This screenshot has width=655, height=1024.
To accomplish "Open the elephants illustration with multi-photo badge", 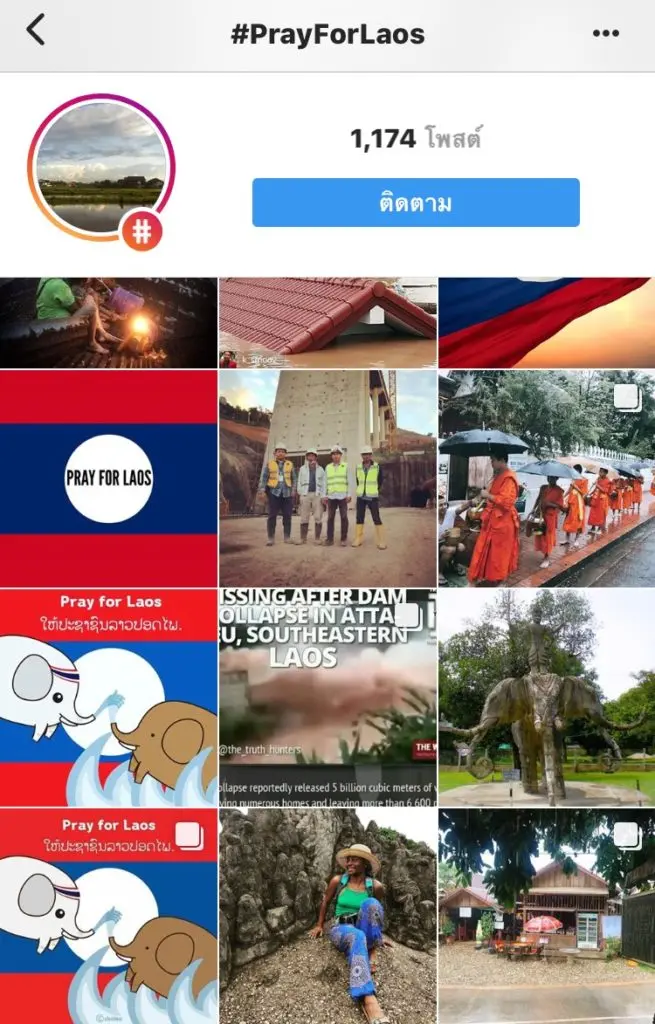I will 108,916.
